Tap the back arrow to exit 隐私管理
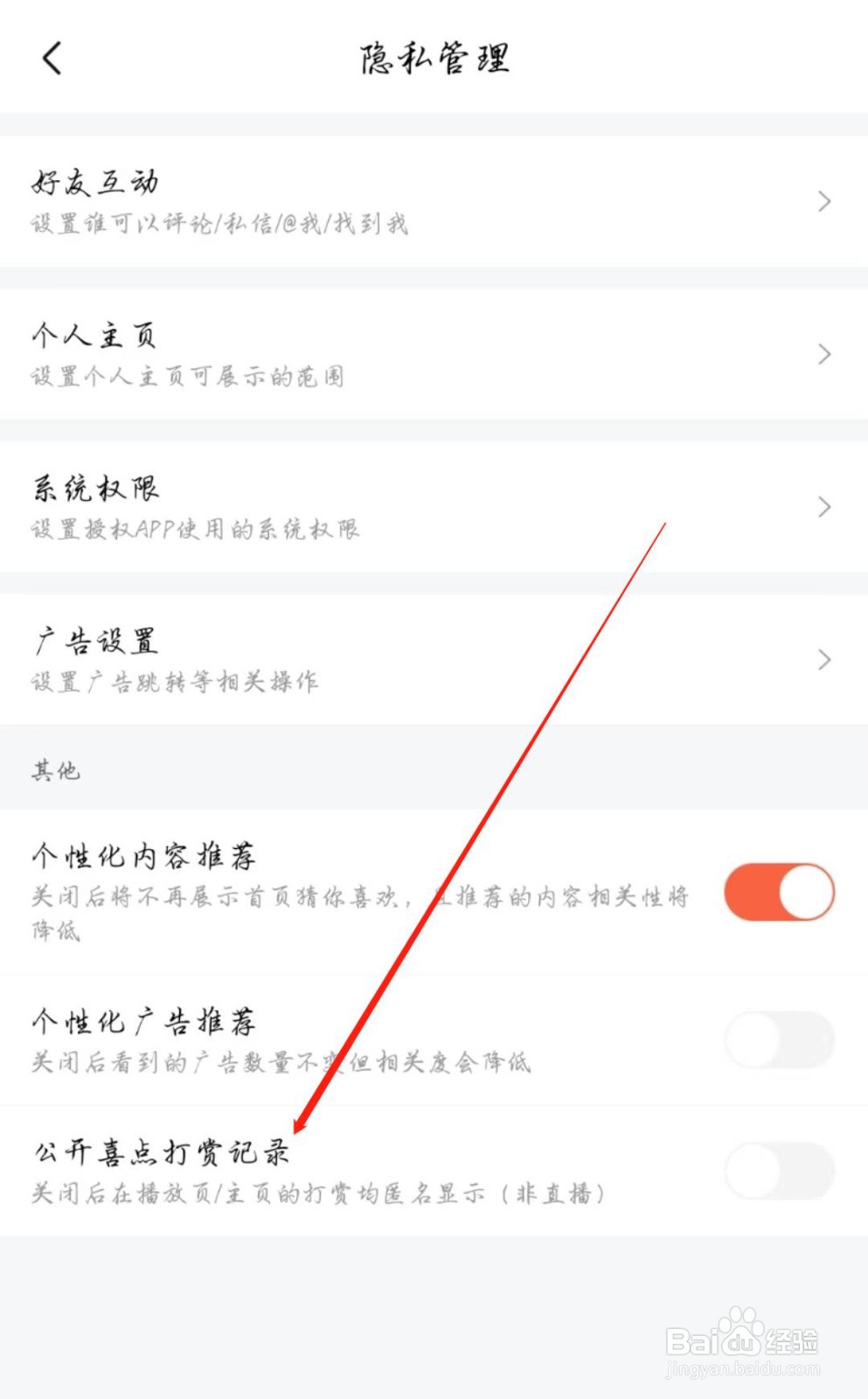Viewport: 868px width, 1399px height. (x=52, y=59)
